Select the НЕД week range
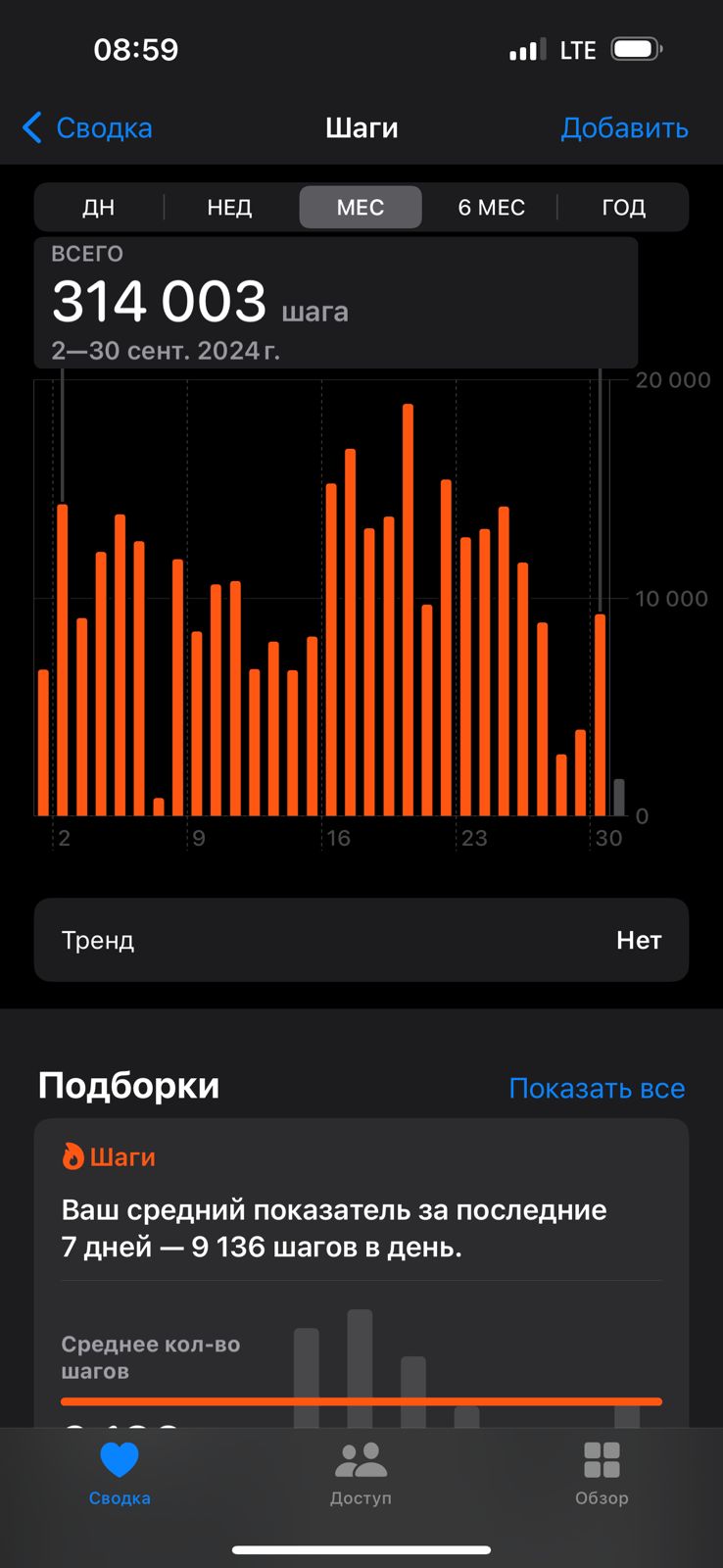The width and height of the screenshot is (723, 1568). [229, 208]
